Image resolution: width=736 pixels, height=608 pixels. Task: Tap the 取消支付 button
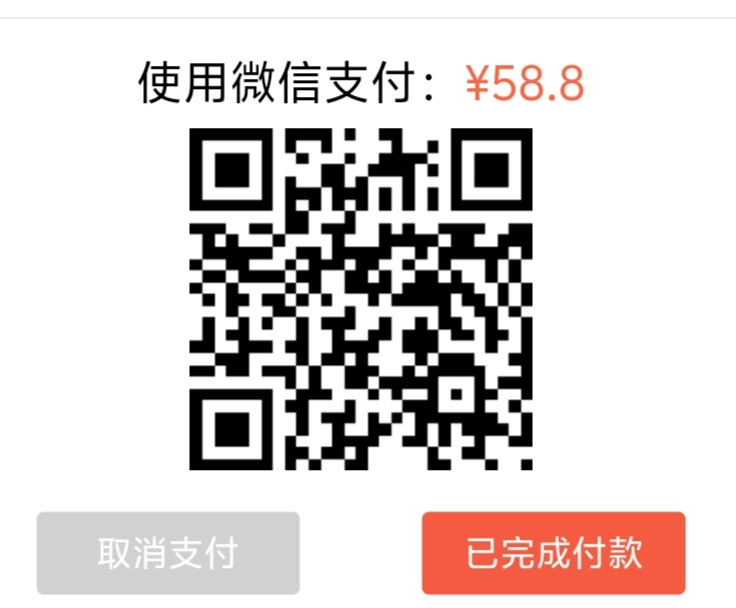pos(168,553)
